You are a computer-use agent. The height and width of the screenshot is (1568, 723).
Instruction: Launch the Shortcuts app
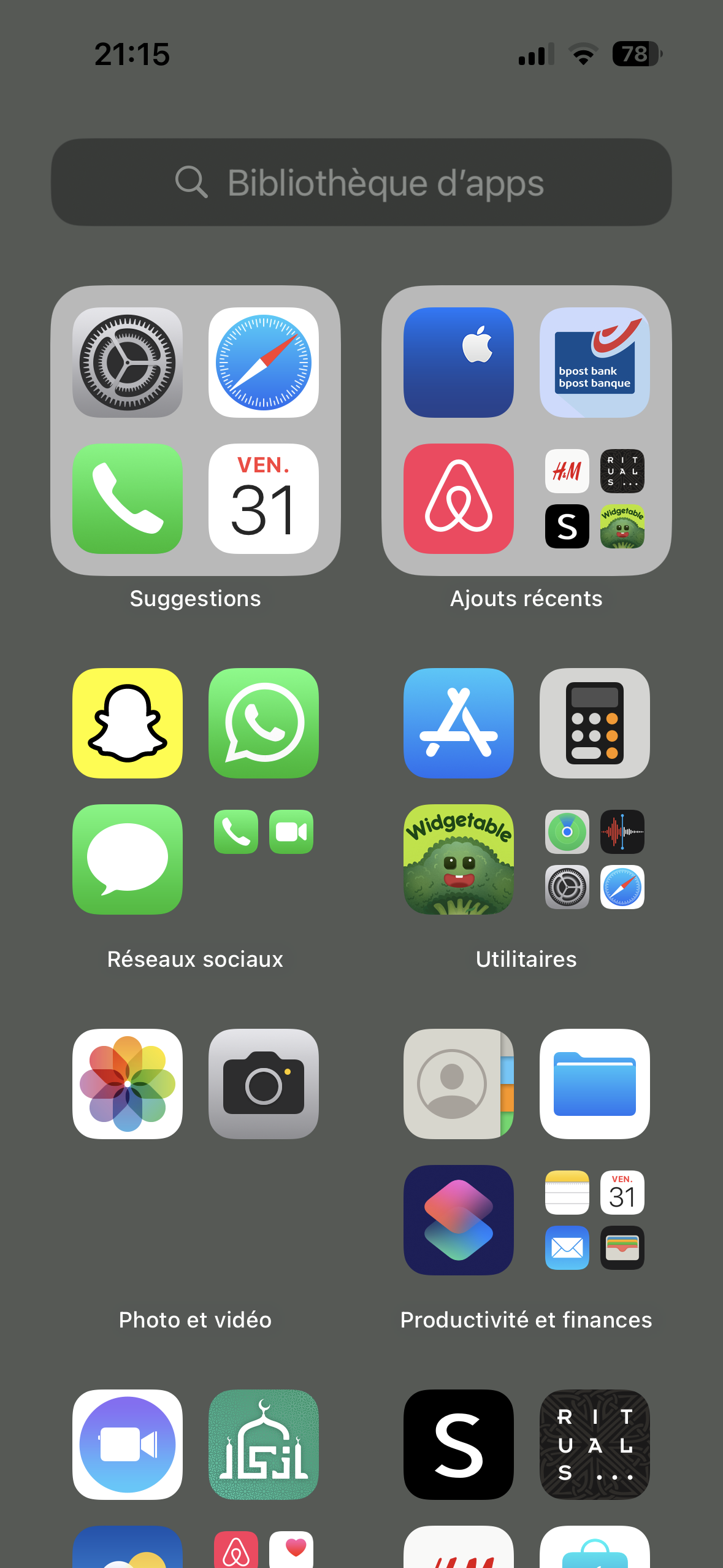click(x=458, y=1220)
